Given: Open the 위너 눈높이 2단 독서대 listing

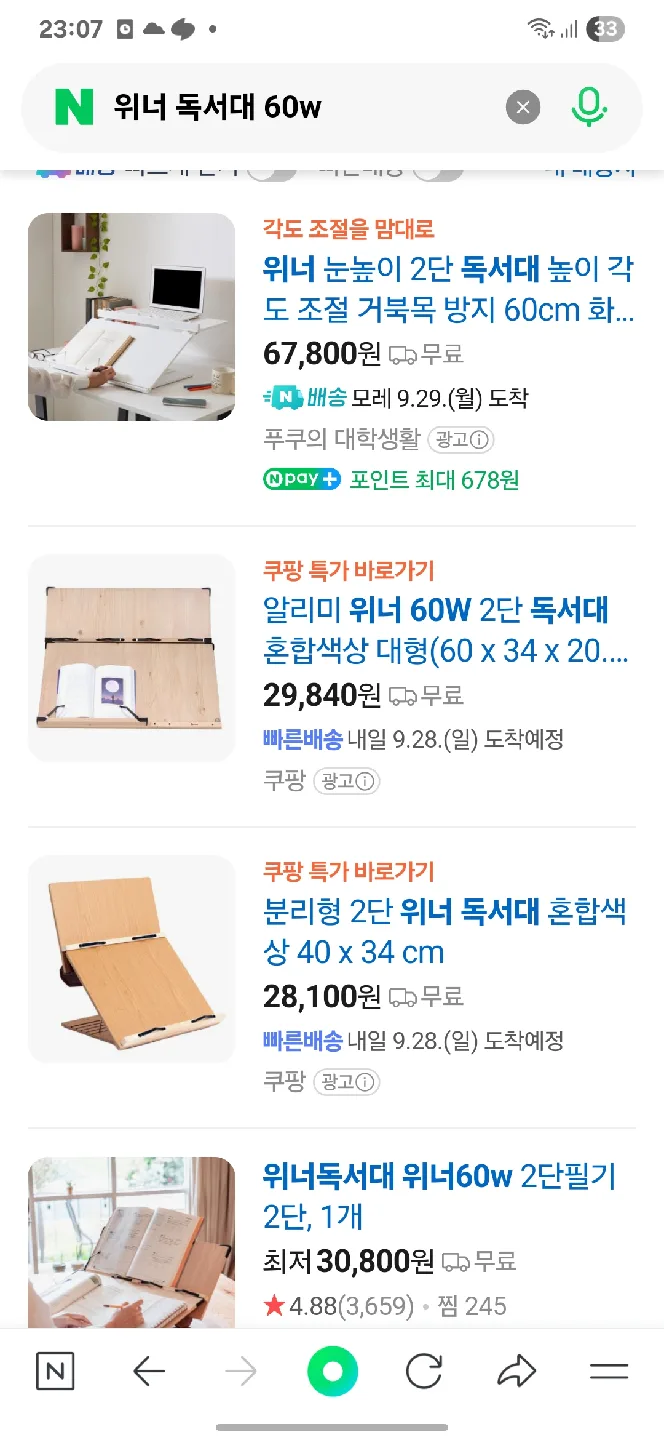Looking at the screenshot, I should click(448, 289).
